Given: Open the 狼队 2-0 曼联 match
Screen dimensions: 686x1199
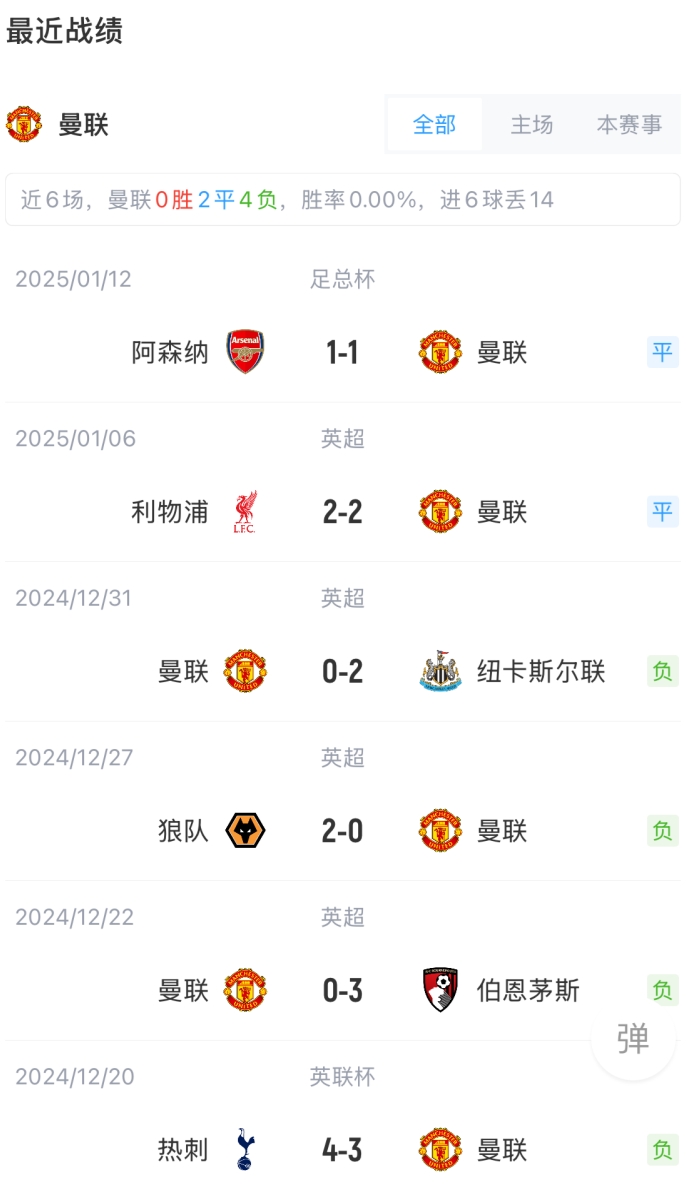Looking at the screenshot, I should click(342, 831).
